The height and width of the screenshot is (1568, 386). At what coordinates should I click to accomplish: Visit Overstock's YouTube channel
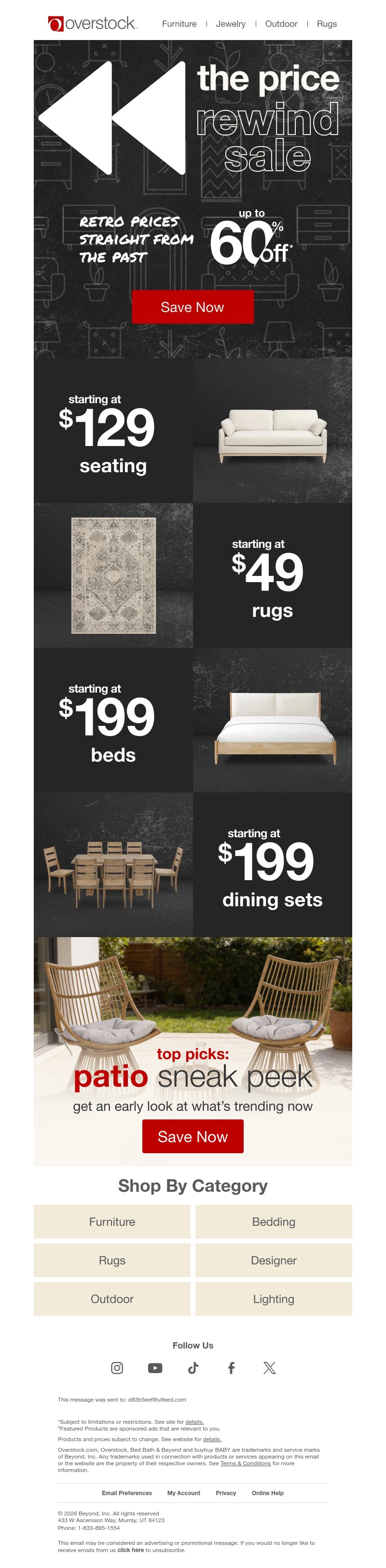(x=155, y=1368)
